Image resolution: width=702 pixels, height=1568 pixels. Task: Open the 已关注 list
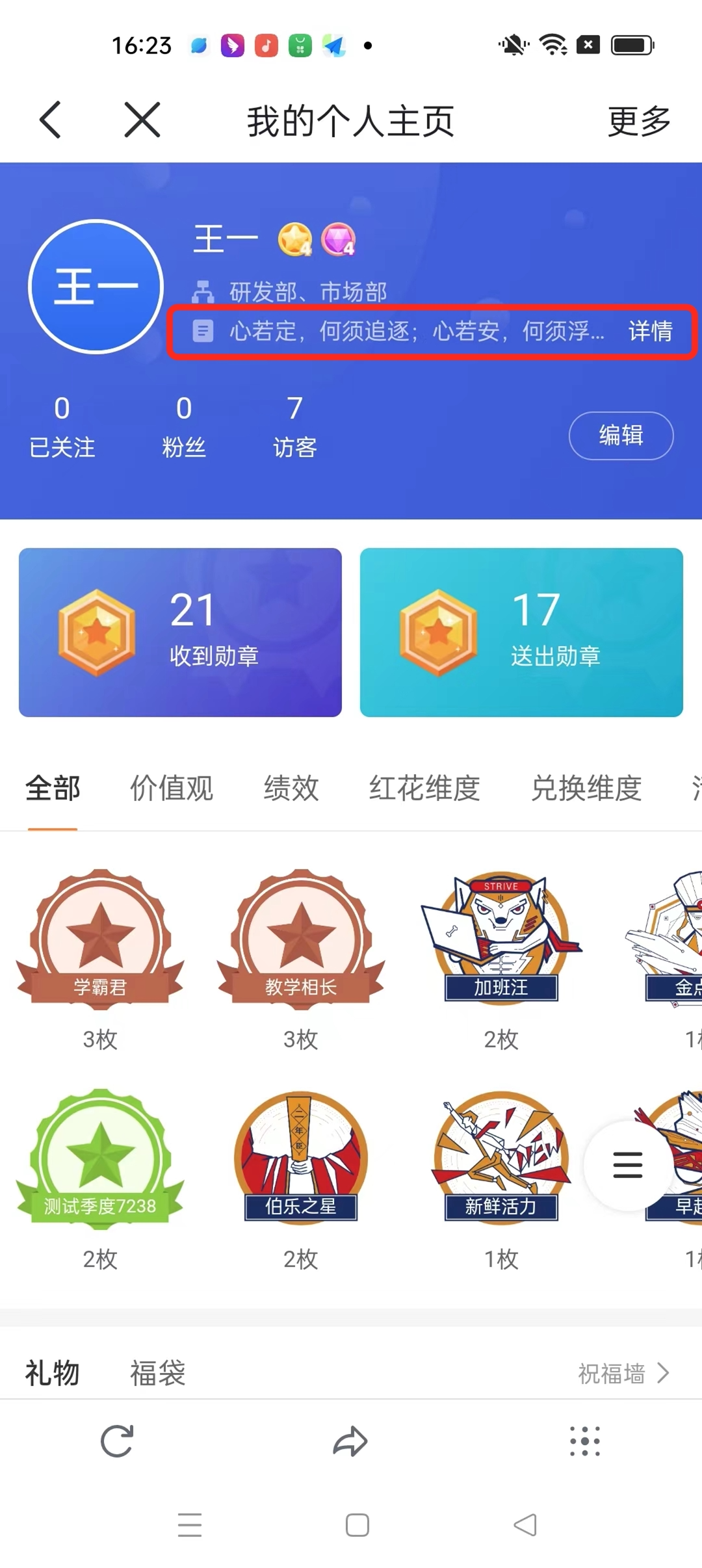click(62, 427)
